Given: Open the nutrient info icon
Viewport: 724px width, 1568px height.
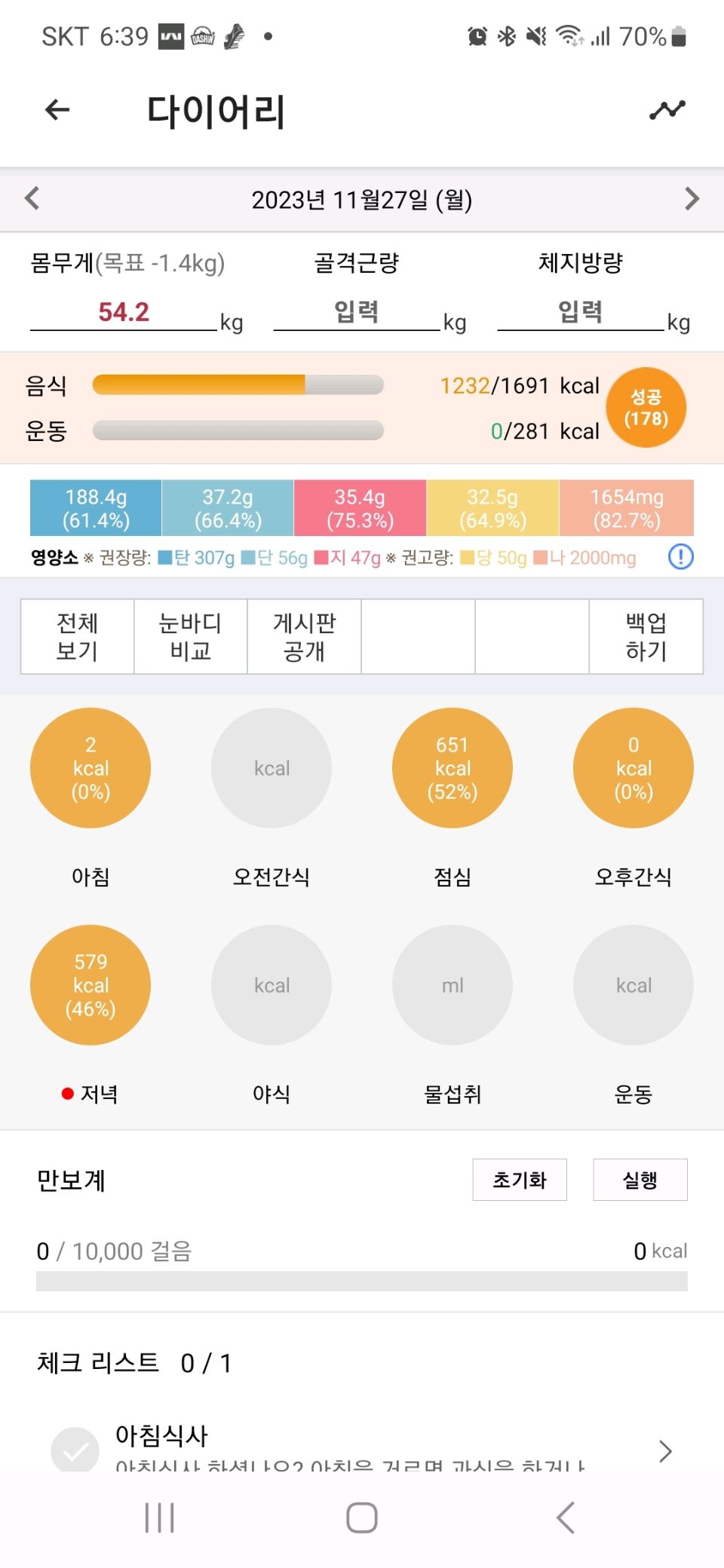Looking at the screenshot, I should (680, 557).
